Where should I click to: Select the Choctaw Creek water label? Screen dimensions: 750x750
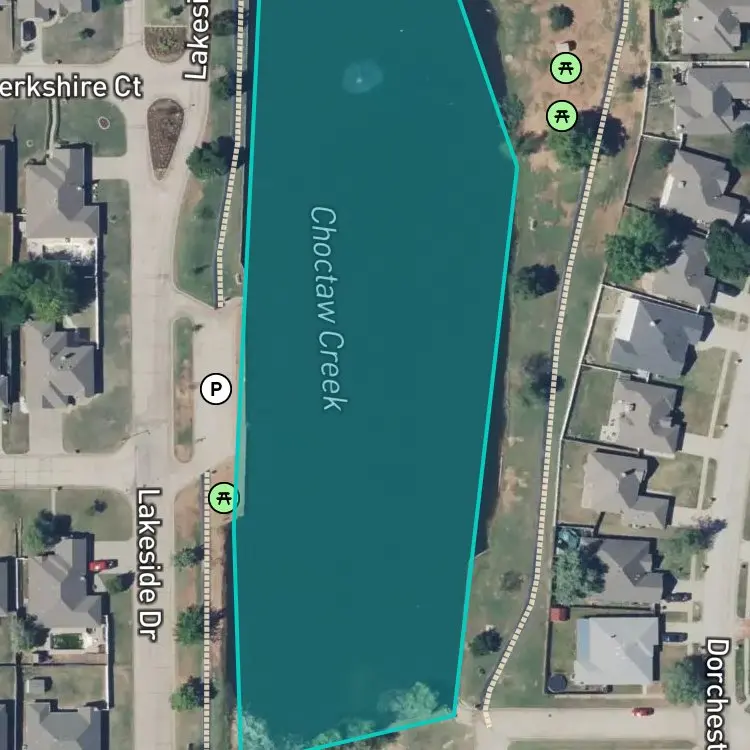[x=328, y=309]
